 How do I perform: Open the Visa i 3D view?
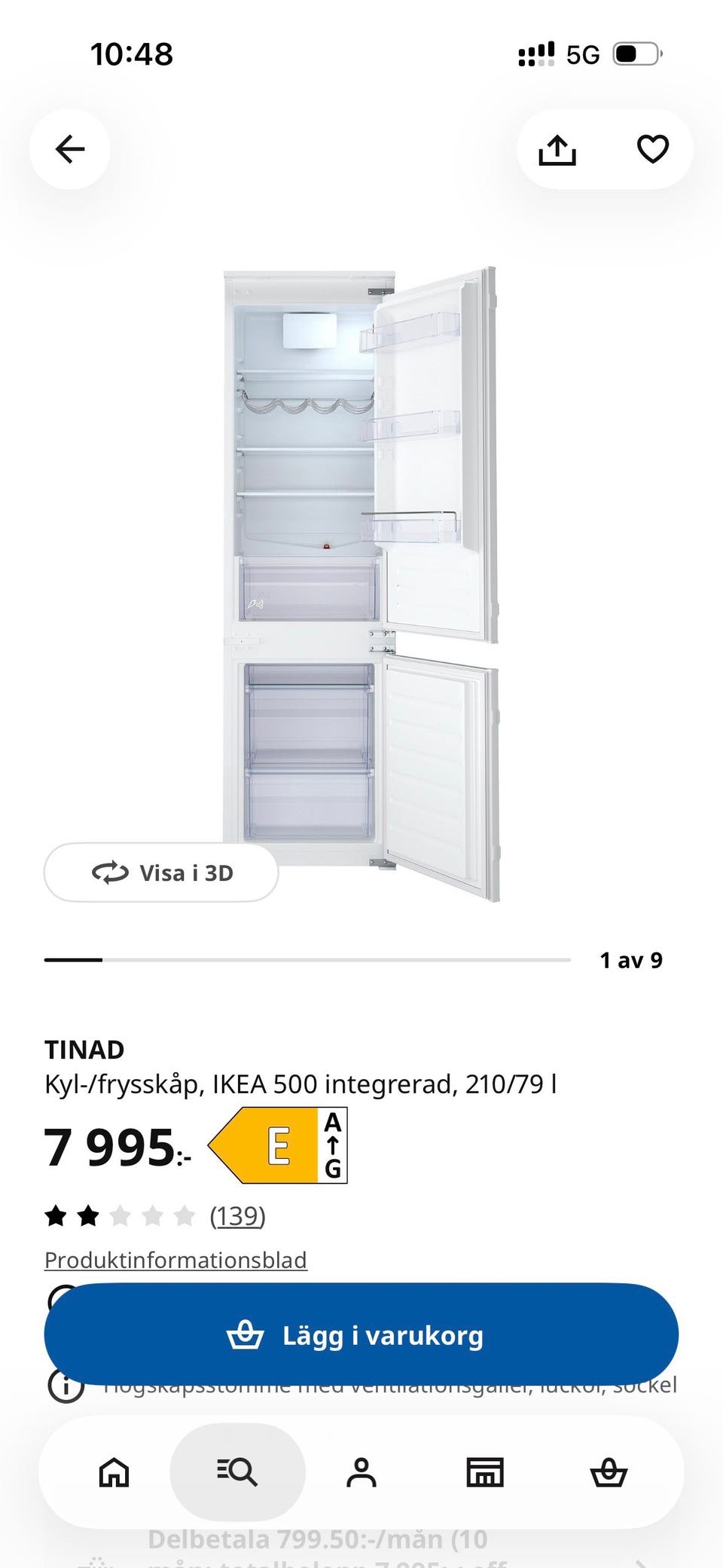pos(161,873)
